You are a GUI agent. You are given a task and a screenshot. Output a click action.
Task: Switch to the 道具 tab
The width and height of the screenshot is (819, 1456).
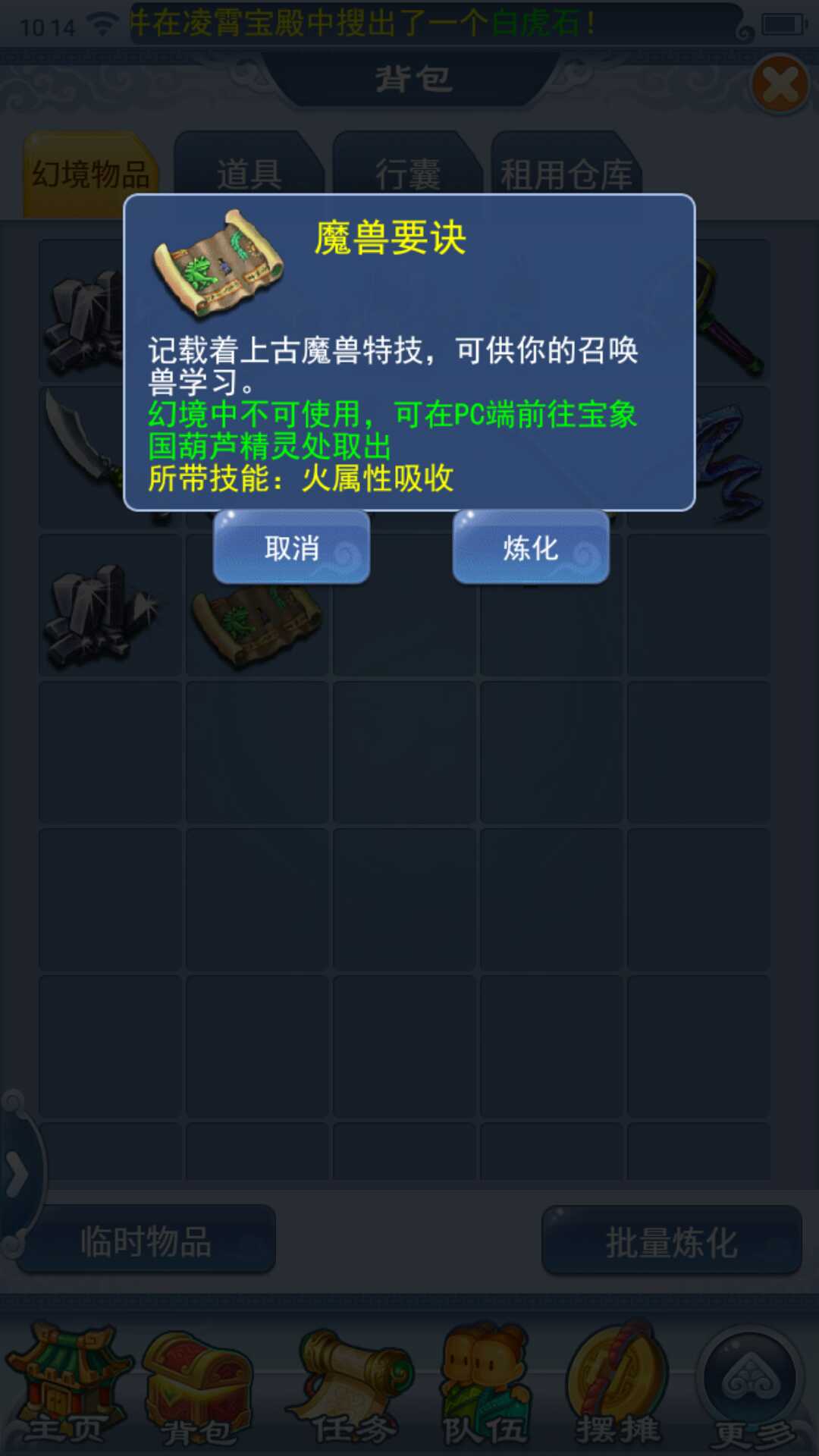pyautogui.click(x=249, y=174)
